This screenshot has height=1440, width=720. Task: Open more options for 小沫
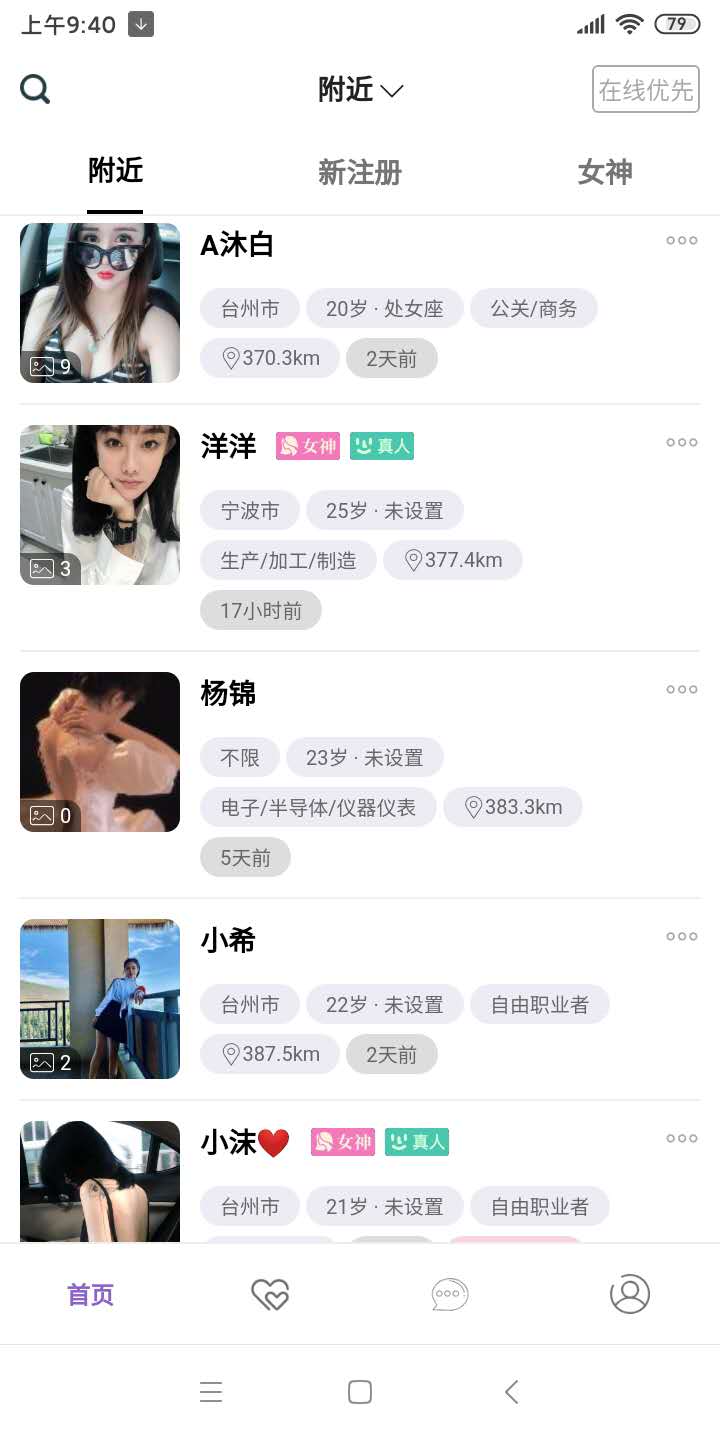(x=681, y=1138)
